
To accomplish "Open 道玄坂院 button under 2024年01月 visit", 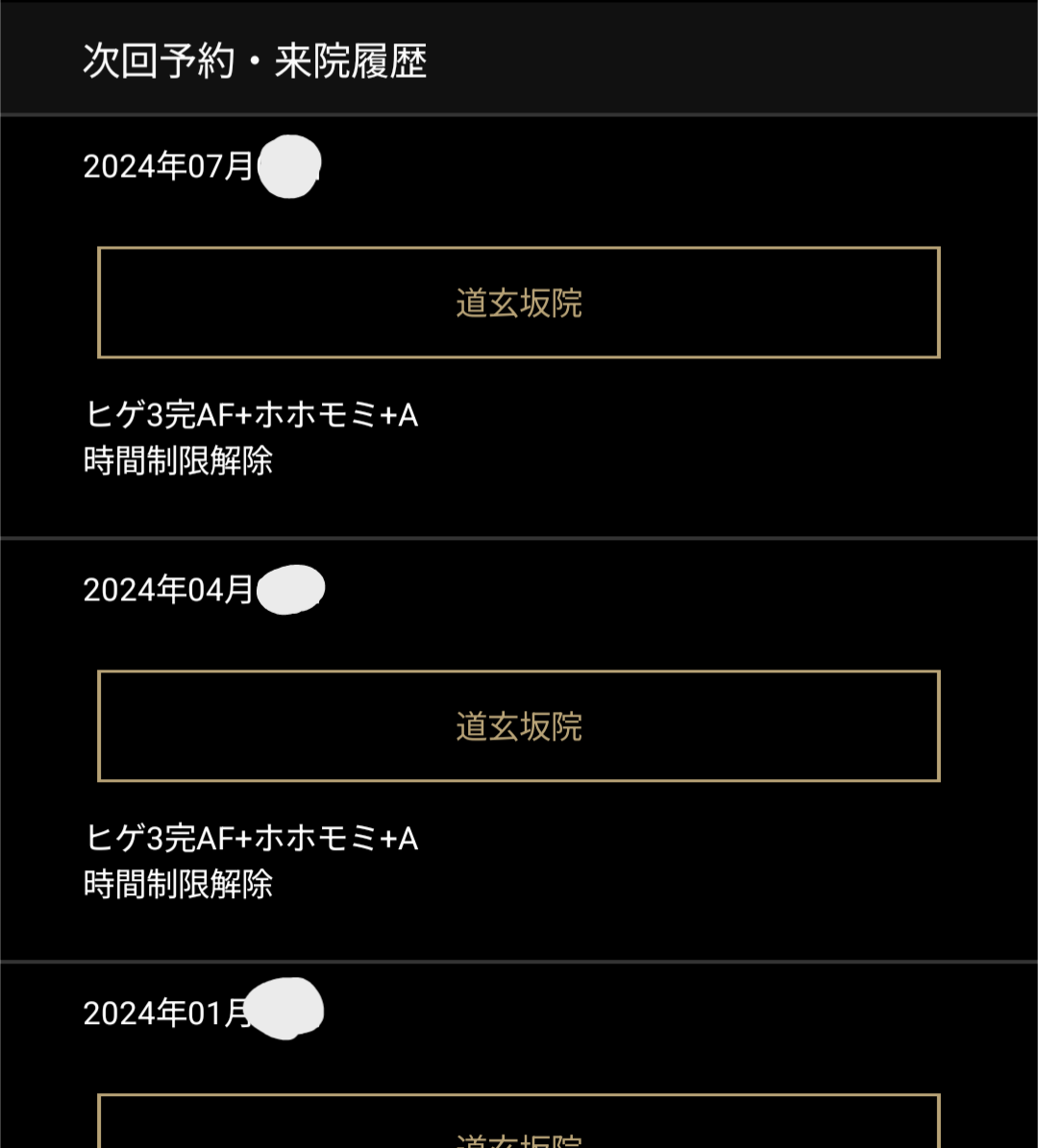I will (518, 1126).
